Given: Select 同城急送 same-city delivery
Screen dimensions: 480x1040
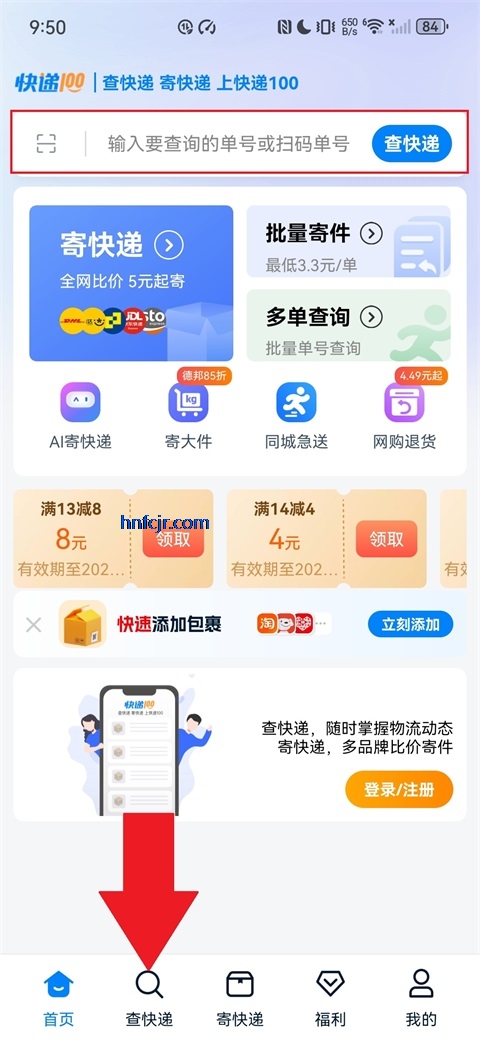Looking at the screenshot, I should pos(296,417).
